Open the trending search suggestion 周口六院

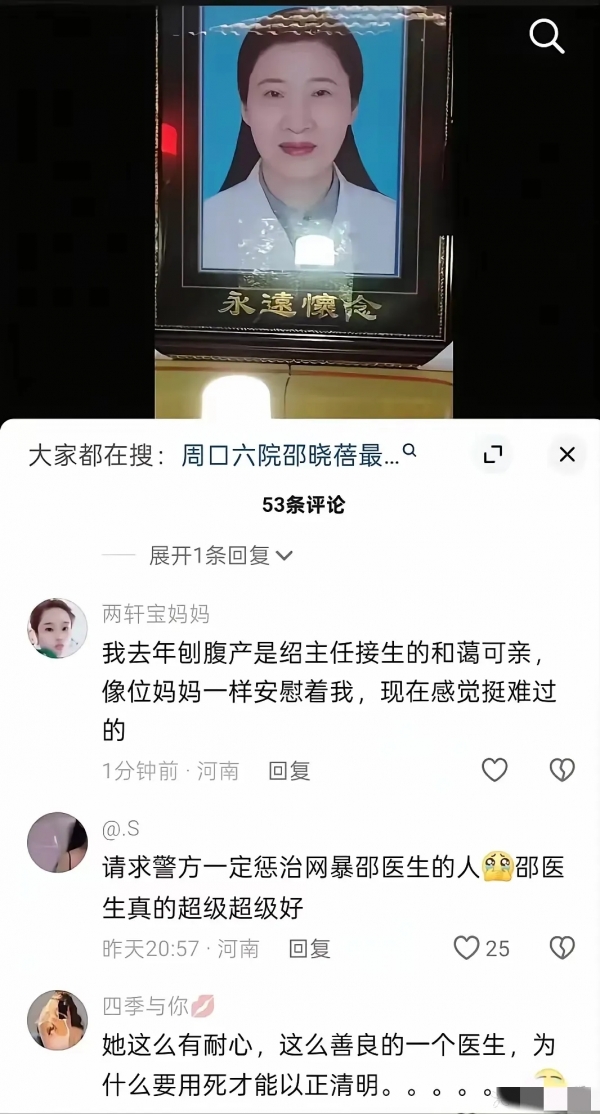click(x=290, y=456)
